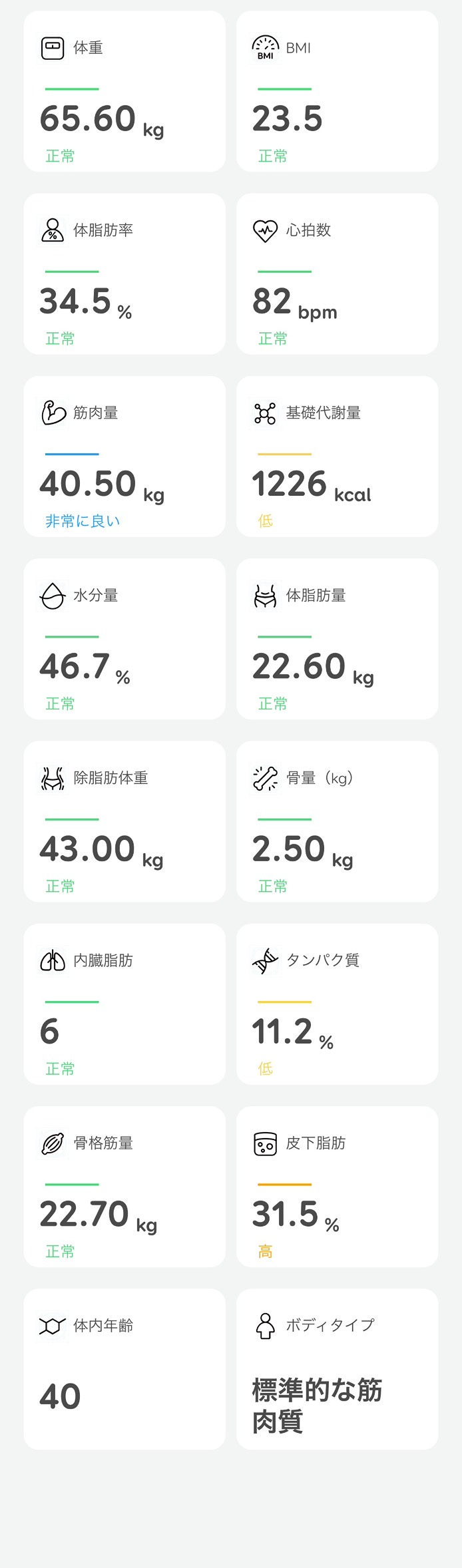
Task: View 基礎代謝量 1226 kcal details
Action: 337,457
